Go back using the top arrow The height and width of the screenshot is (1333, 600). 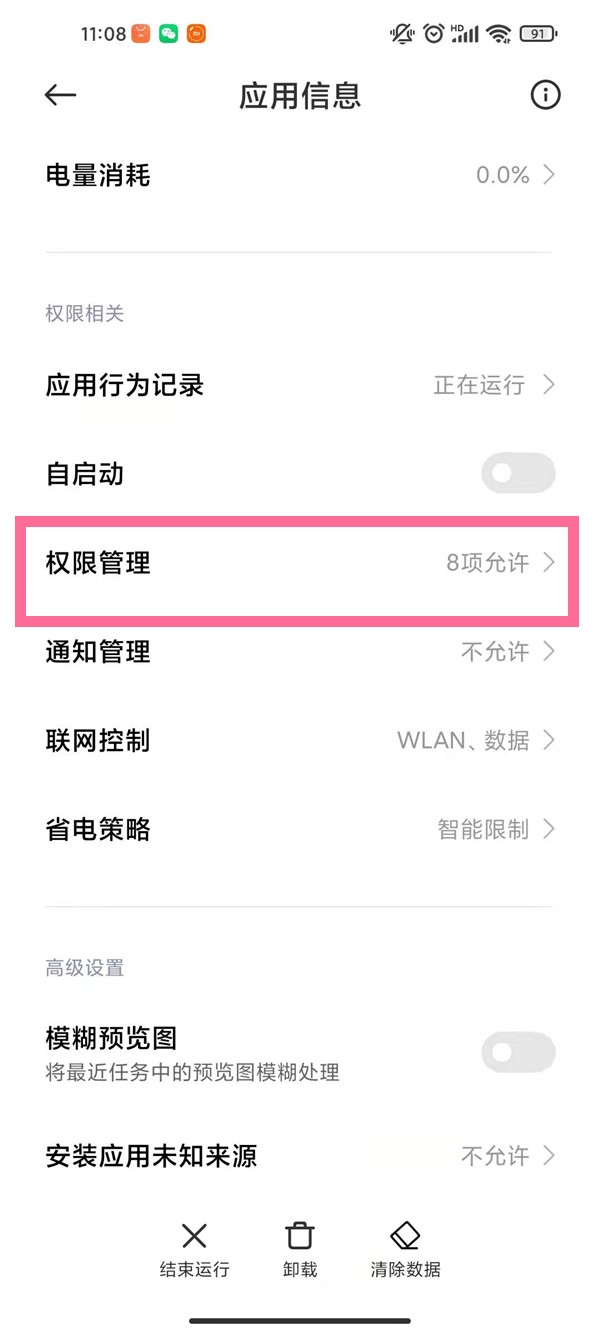(61, 95)
